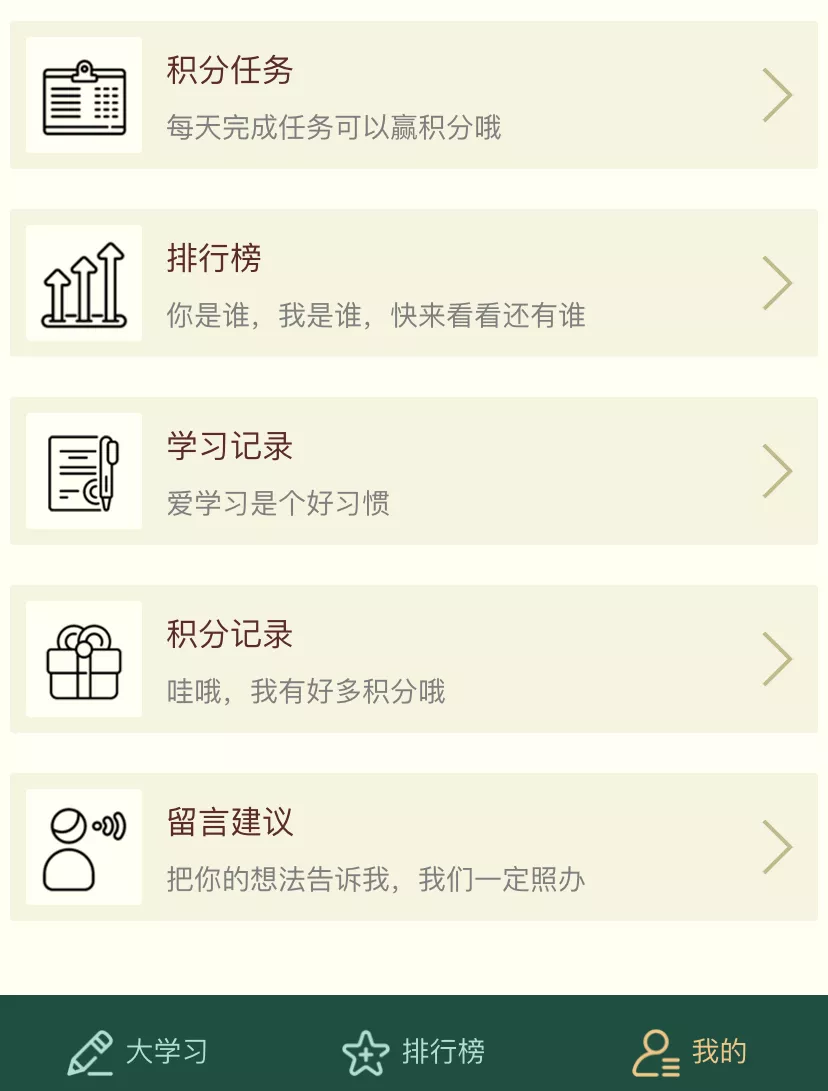Switch to the 排行榜 bottom tab
The height and width of the screenshot is (1091, 828).
420,1051
